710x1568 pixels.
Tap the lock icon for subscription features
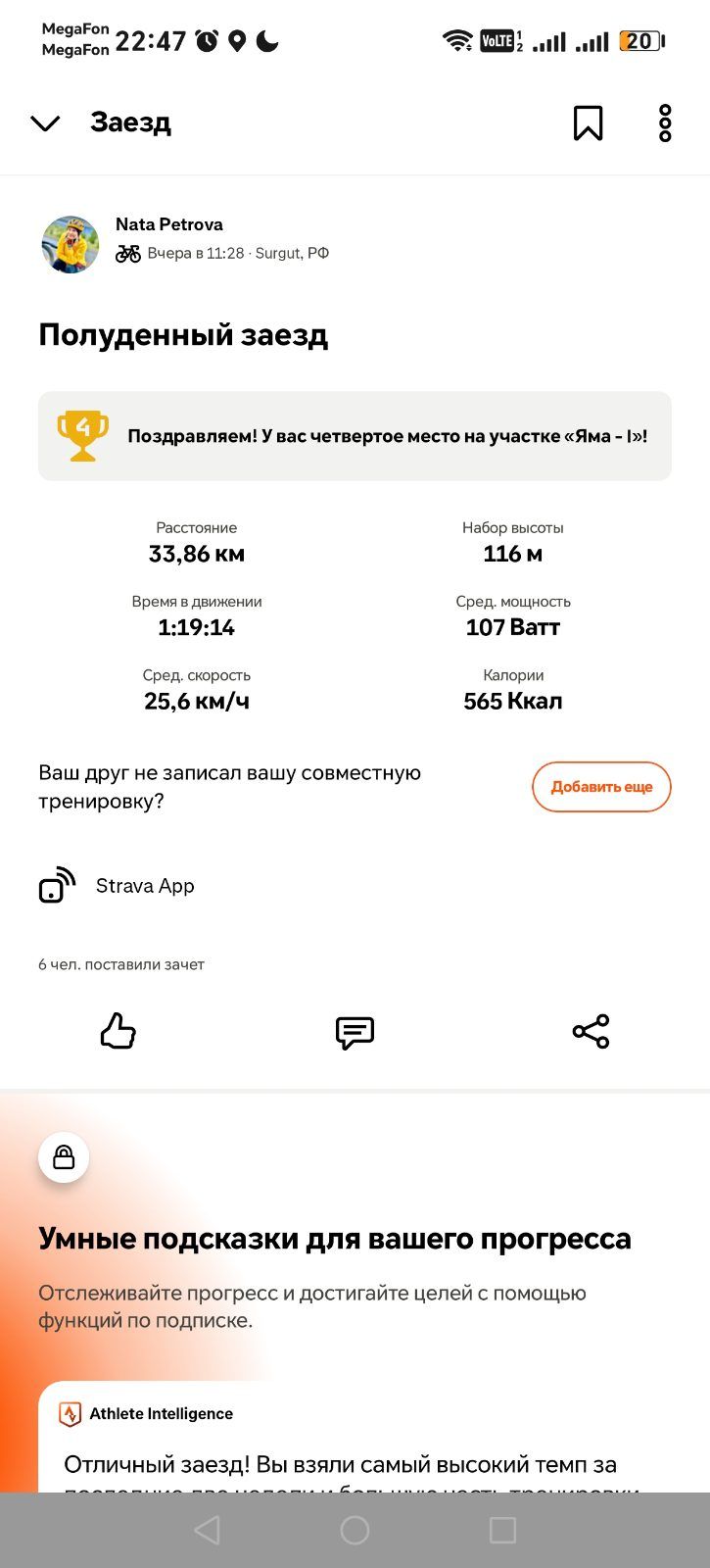64,1157
